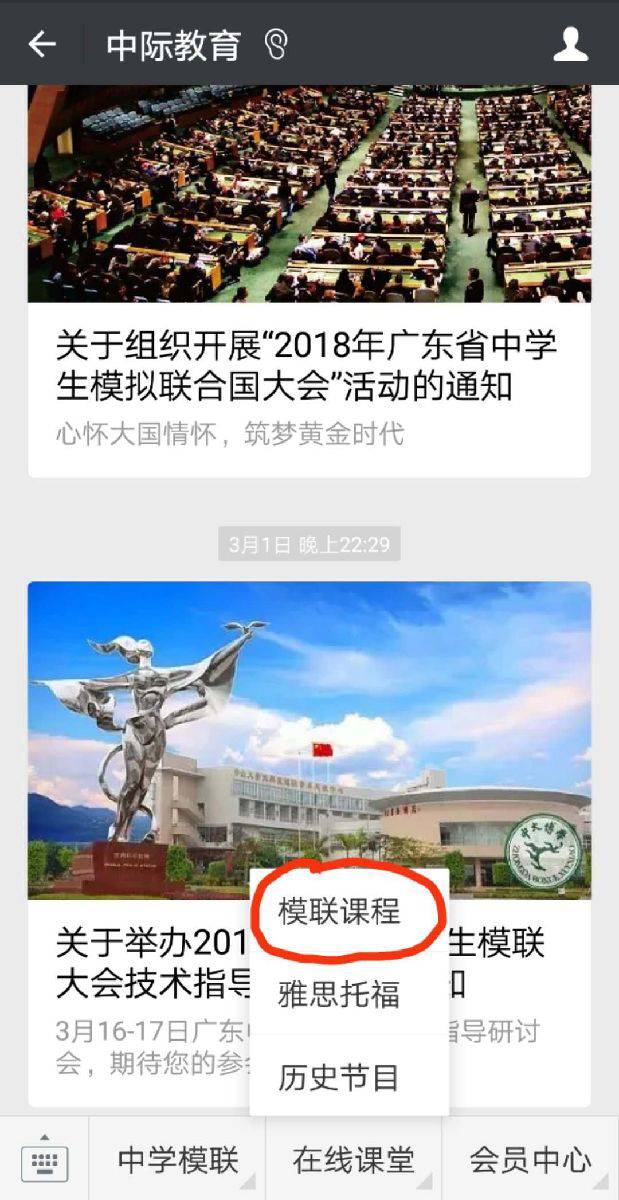Open the 2018广东省中学生模拟联合国大会 notice article
Viewport: 619px width, 1200px height.
point(308,366)
